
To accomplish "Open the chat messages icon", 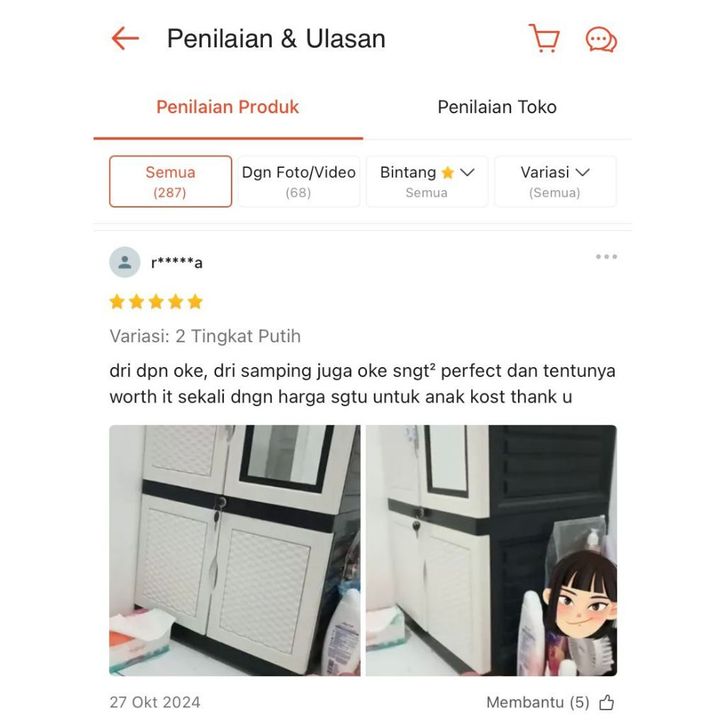I will (x=600, y=39).
